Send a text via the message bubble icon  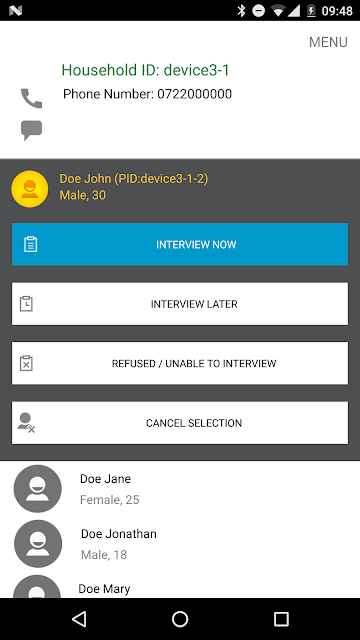pos(31,131)
